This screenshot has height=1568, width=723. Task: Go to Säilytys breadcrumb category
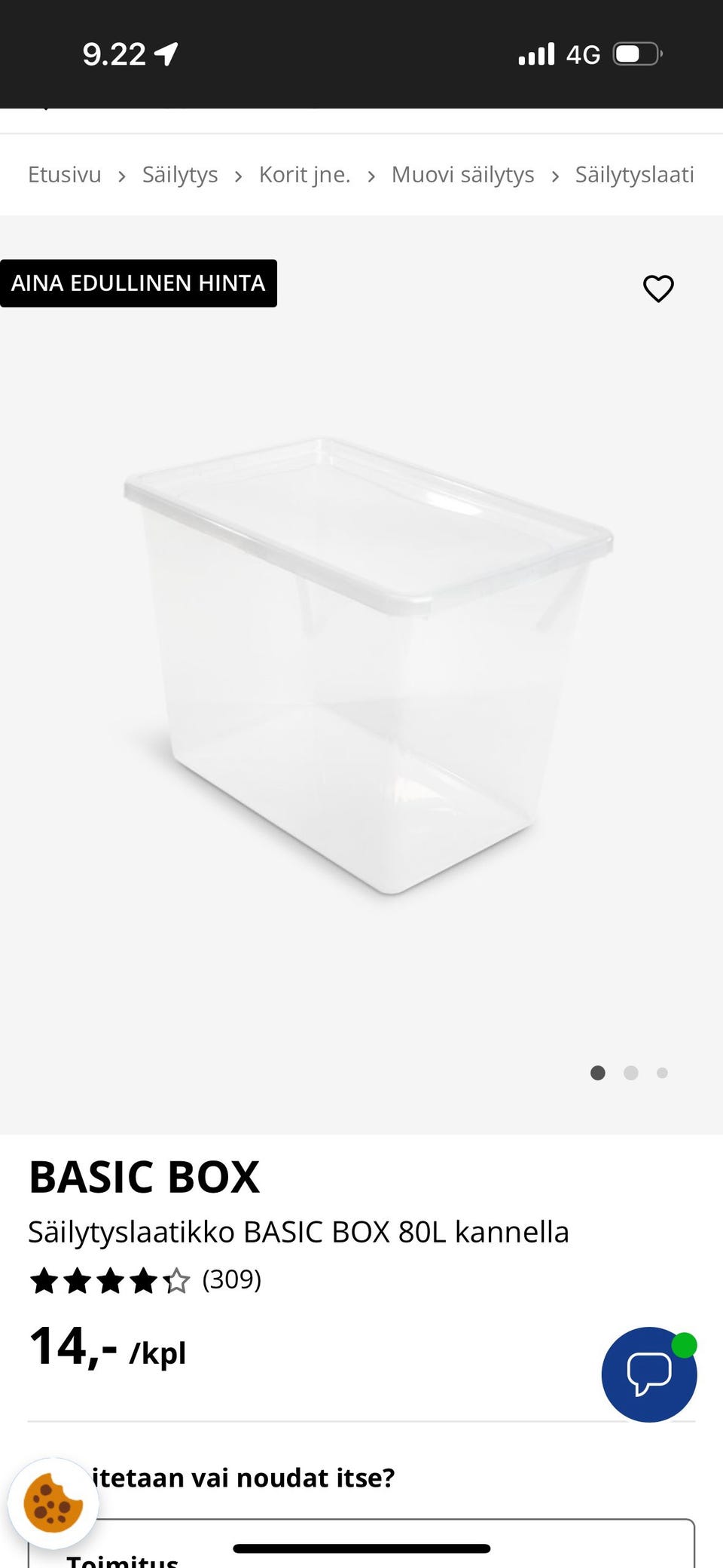point(180,175)
